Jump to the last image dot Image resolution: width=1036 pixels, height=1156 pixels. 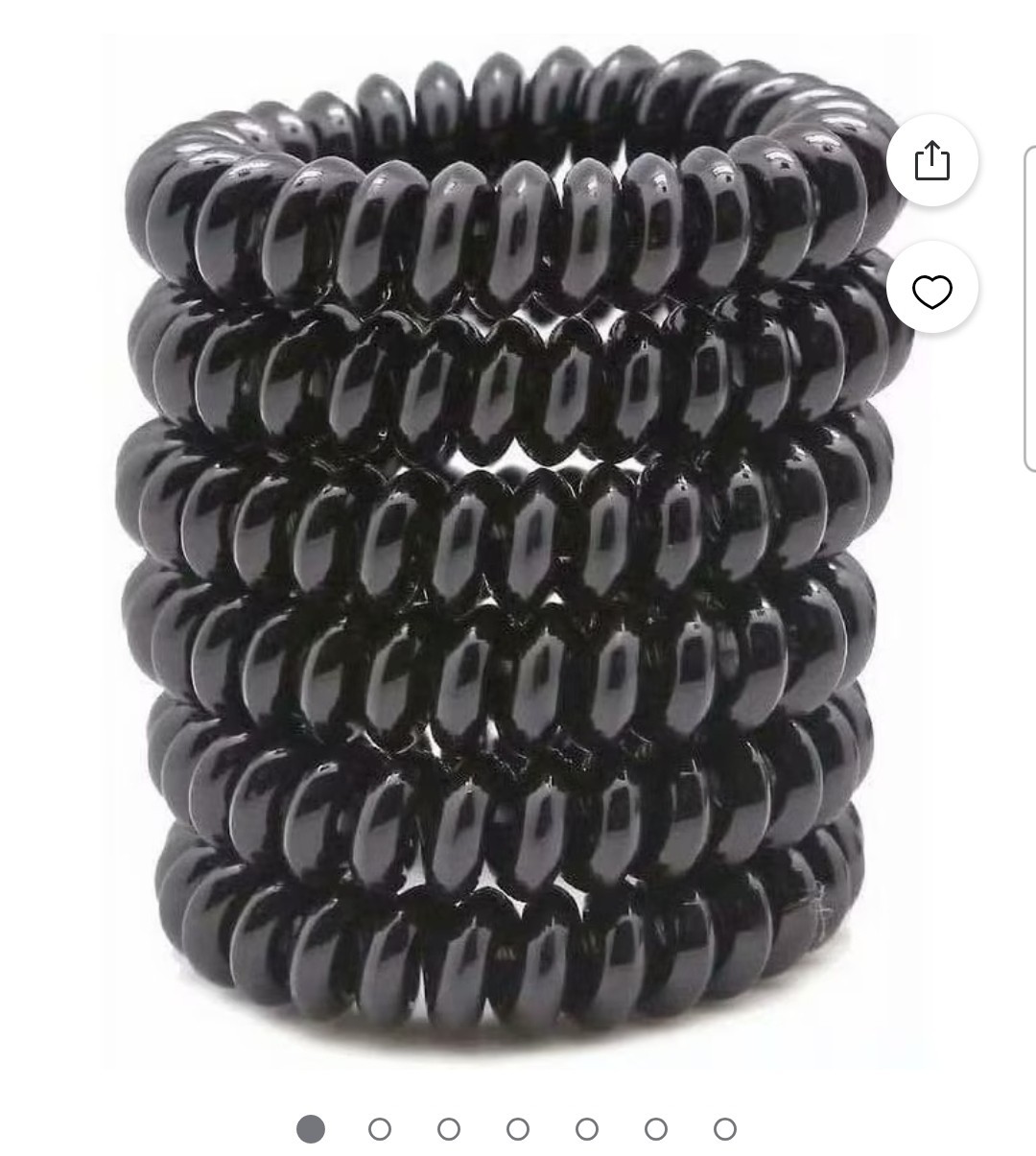click(x=725, y=1129)
